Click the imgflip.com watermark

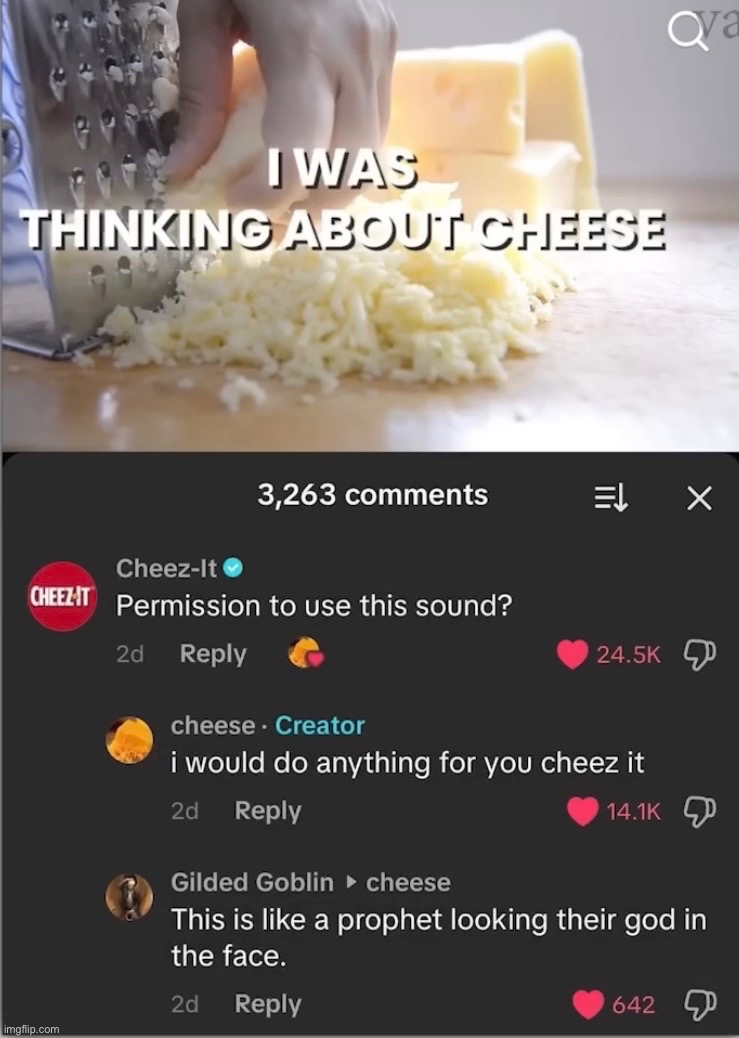(x=33, y=1030)
